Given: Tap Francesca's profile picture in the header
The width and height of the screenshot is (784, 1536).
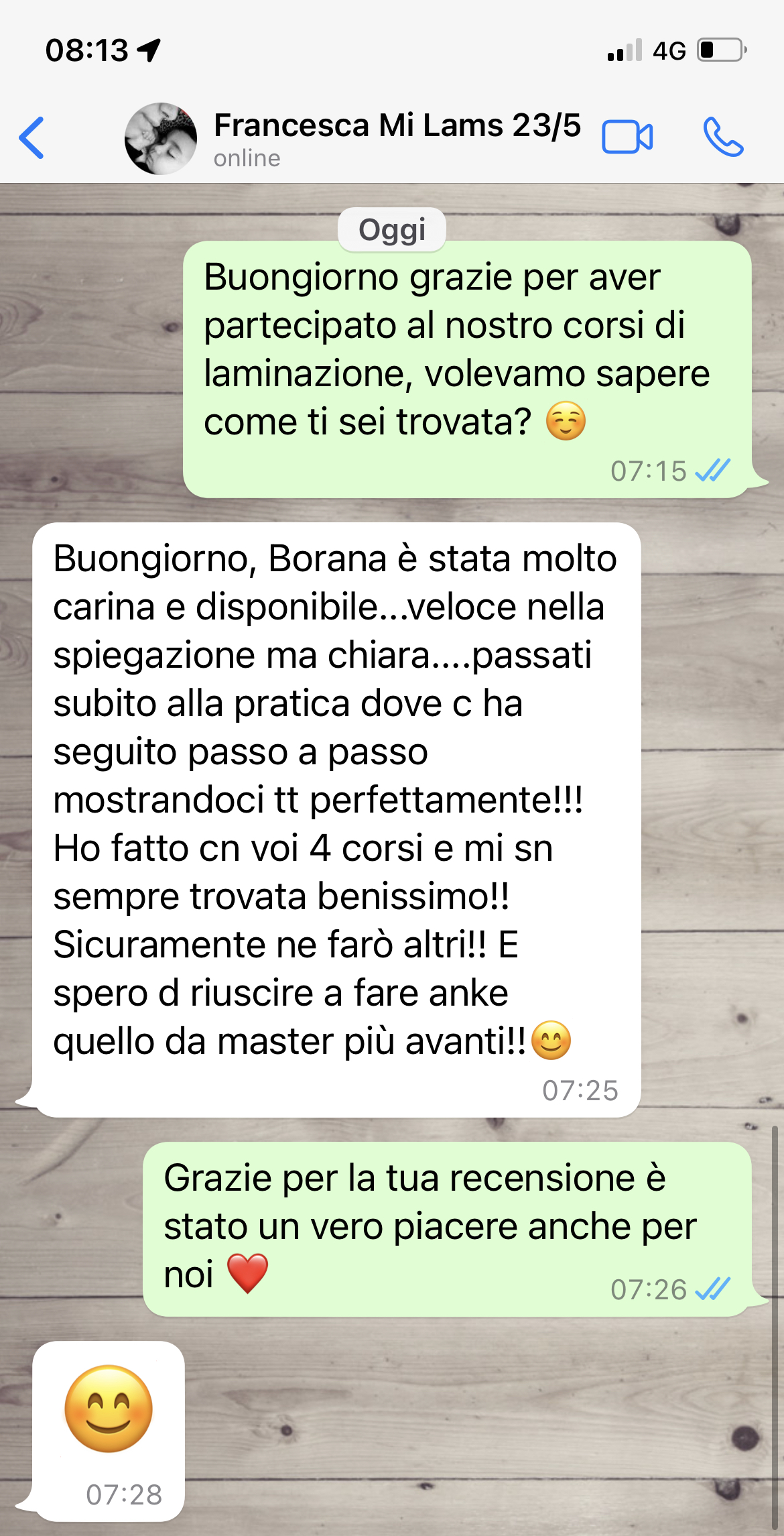Looking at the screenshot, I should (161, 139).
